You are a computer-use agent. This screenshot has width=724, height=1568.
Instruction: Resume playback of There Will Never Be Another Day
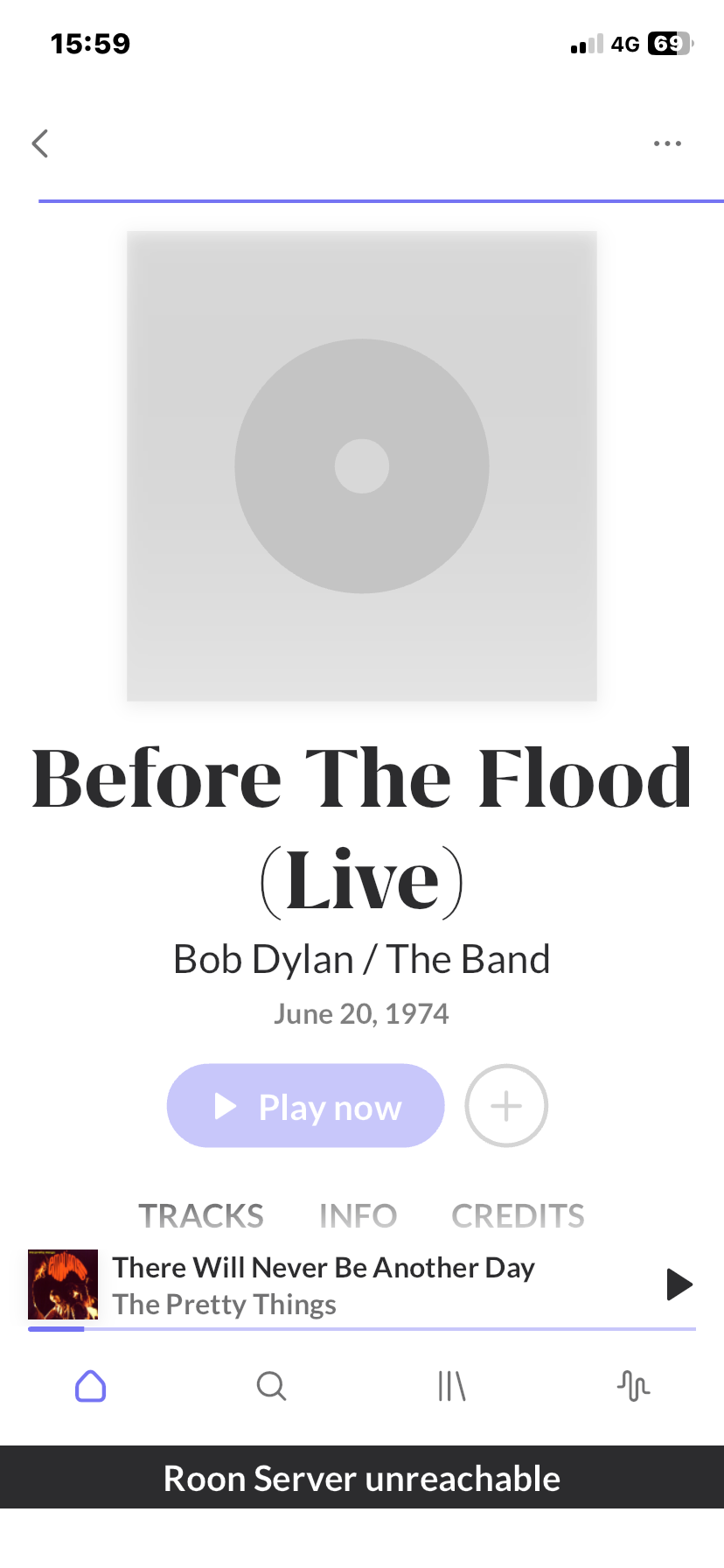pyautogui.click(x=679, y=1284)
